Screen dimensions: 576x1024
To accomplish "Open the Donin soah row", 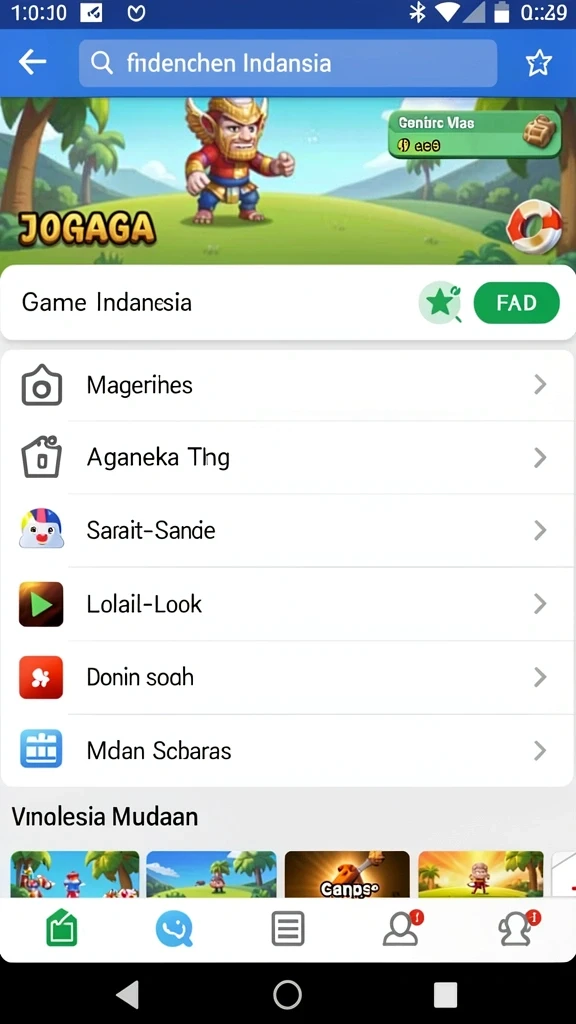I will tap(288, 677).
